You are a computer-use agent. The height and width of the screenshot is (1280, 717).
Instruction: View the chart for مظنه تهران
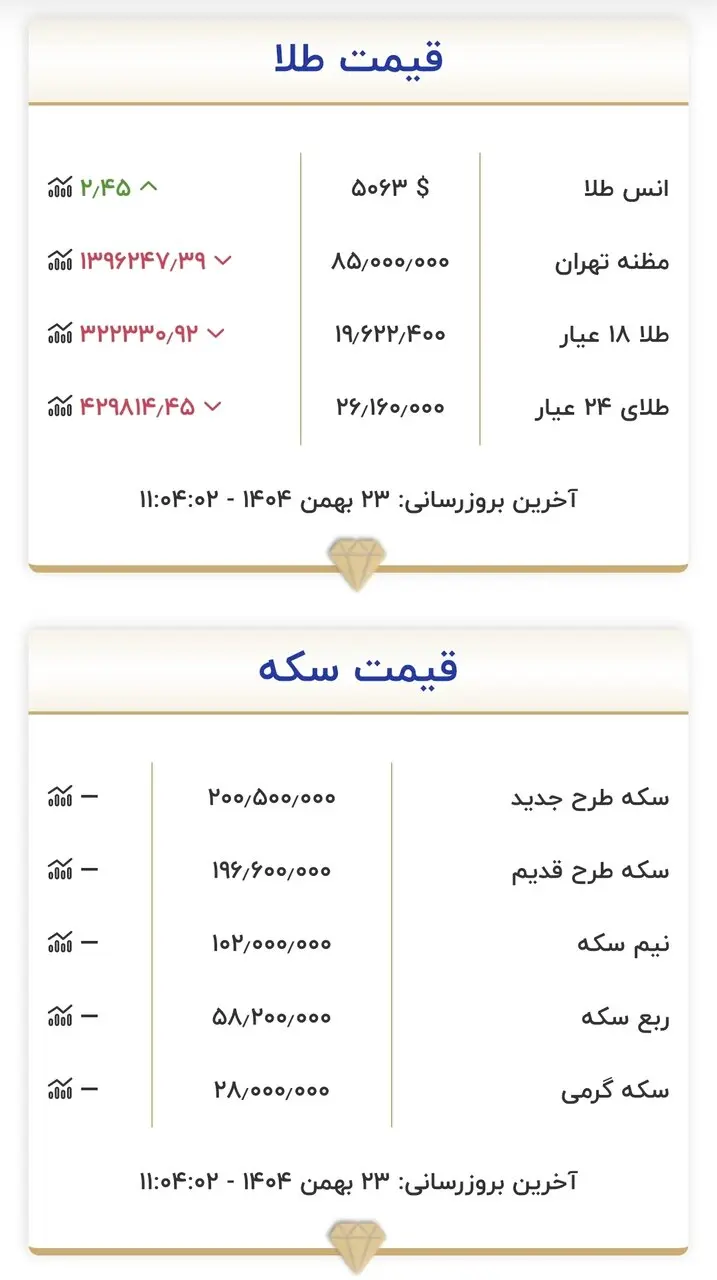tap(60, 260)
